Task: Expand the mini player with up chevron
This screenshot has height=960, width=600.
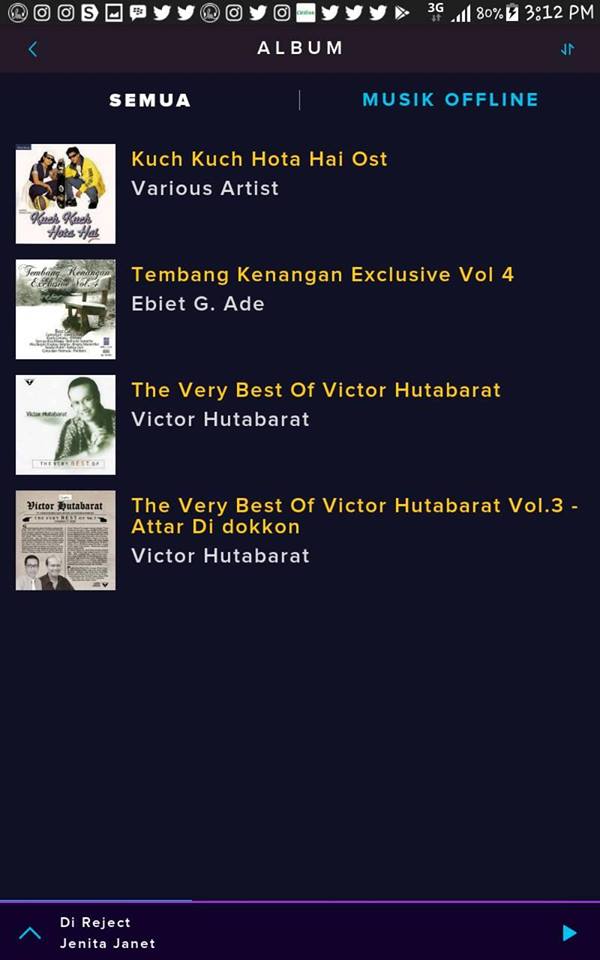Action: (30, 933)
